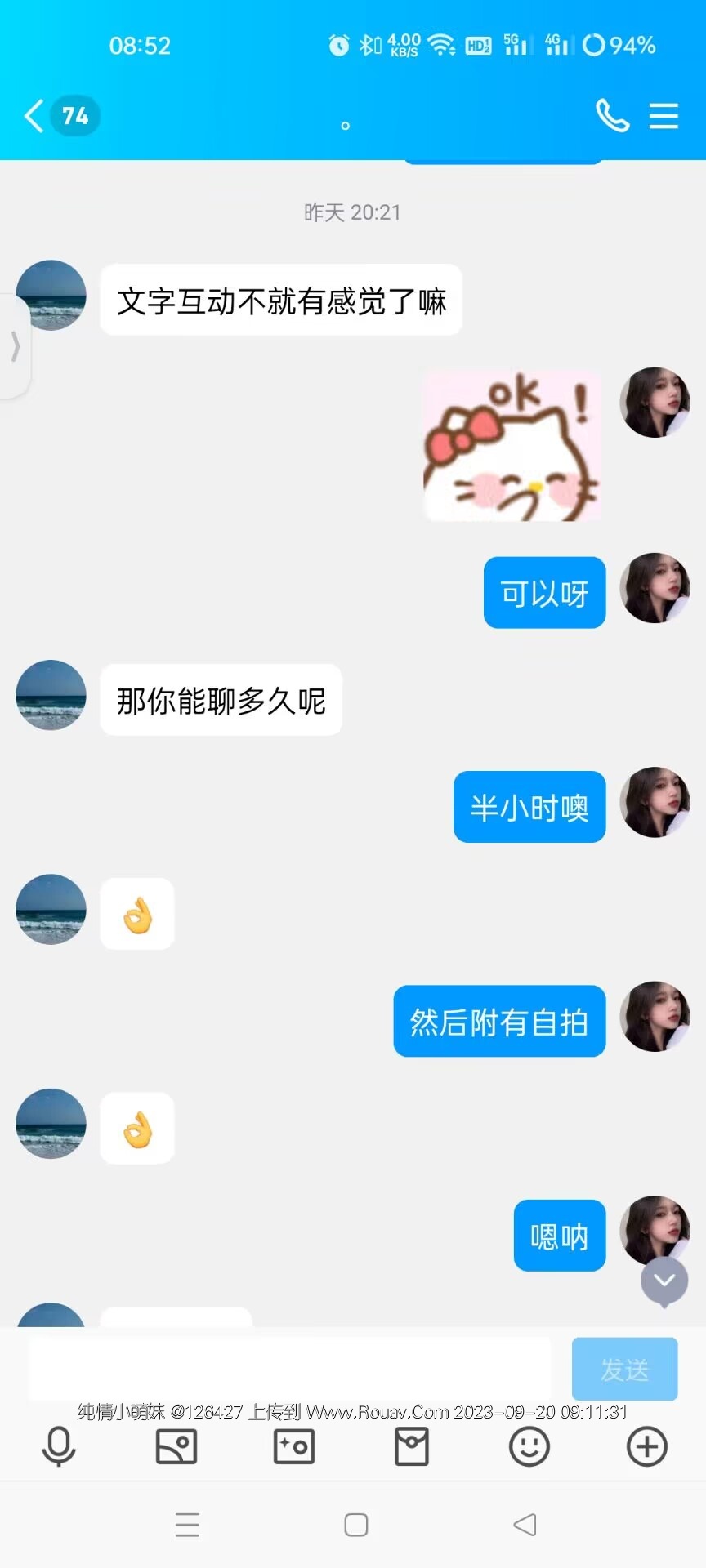
Task: Go back to the message list
Action: point(34,116)
